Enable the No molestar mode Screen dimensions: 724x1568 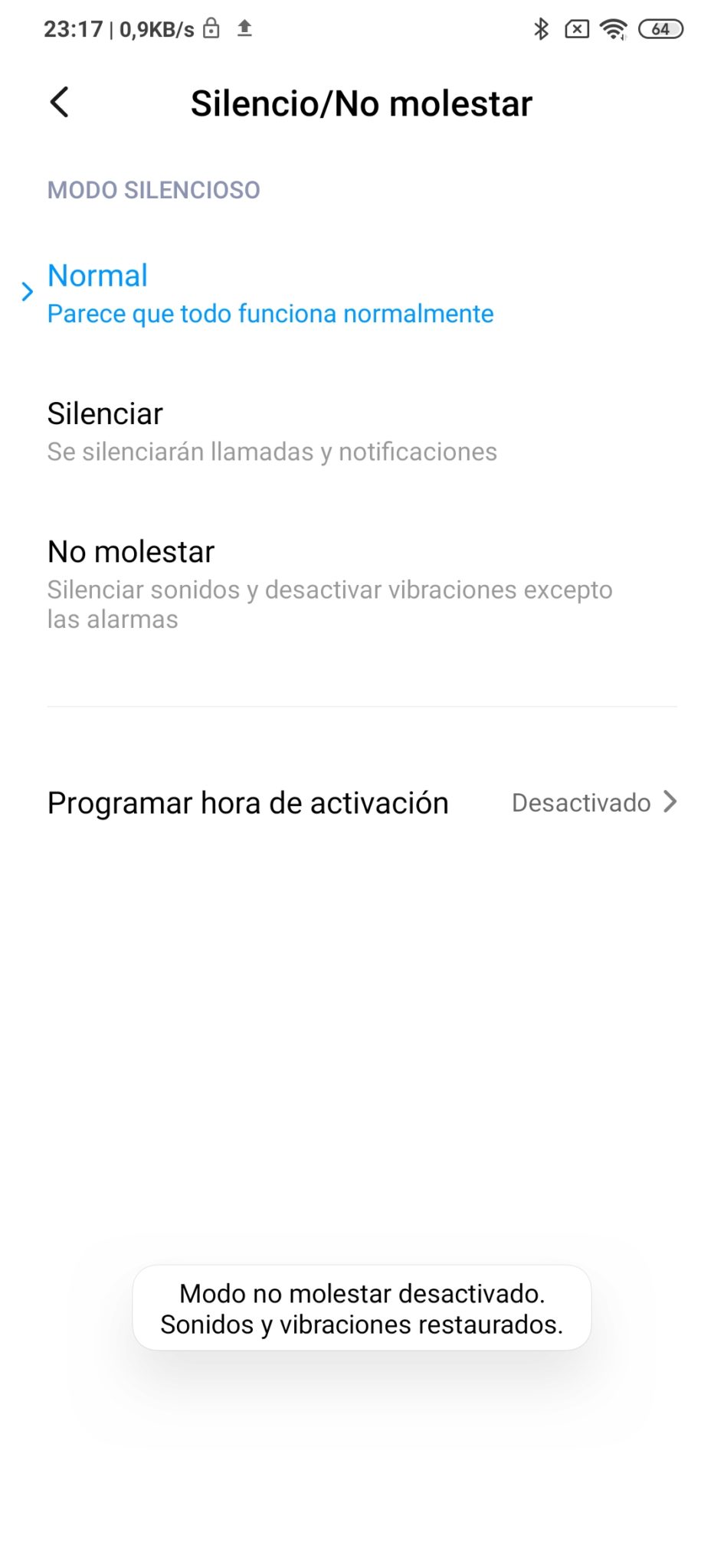[362, 584]
